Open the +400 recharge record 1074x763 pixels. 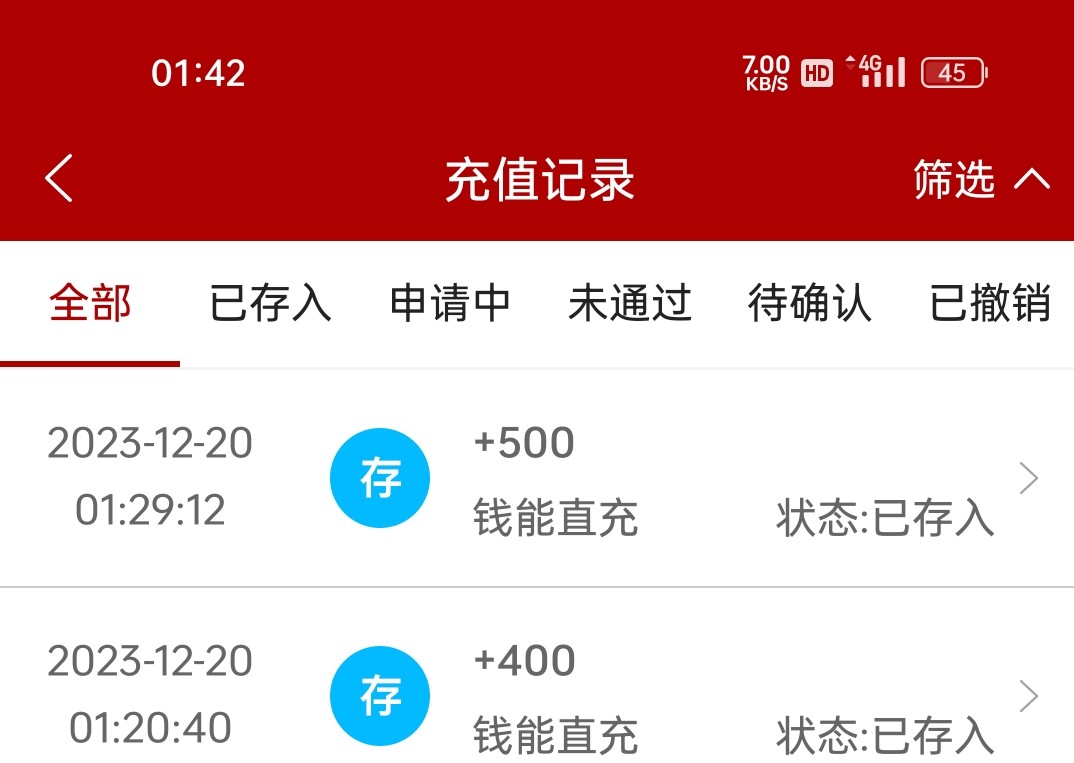[x=537, y=697]
